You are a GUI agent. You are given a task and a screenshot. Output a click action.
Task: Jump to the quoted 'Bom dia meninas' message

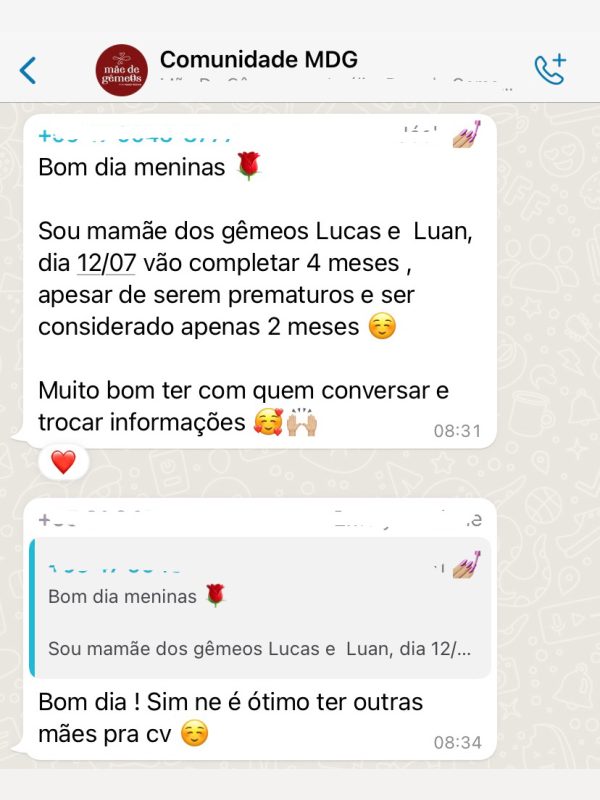(260, 608)
